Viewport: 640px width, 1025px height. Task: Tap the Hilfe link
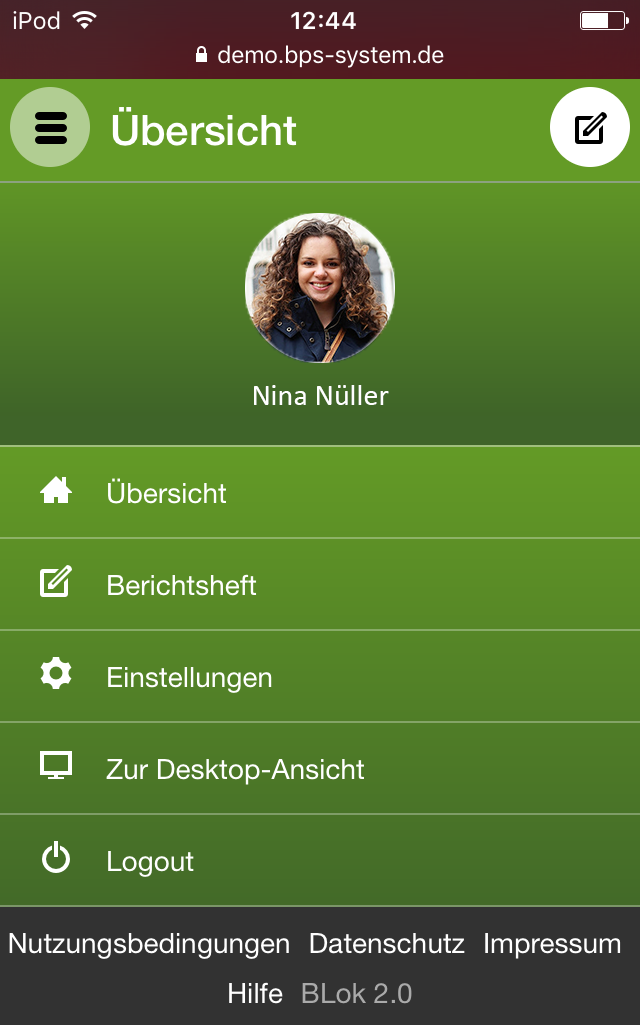tap(255, 993)
